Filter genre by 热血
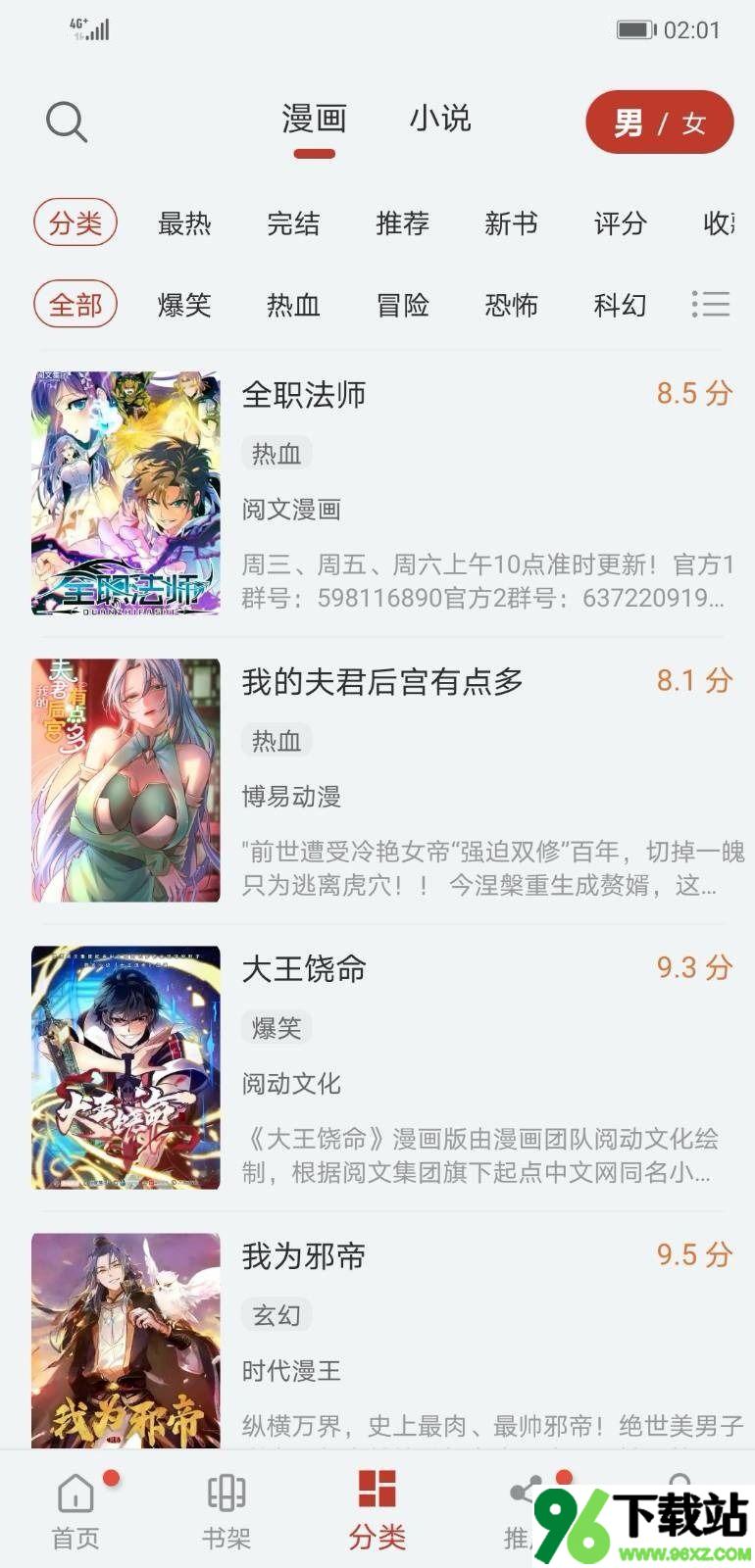This screenshot has height=1568, width=755. (x=293, y=305)
